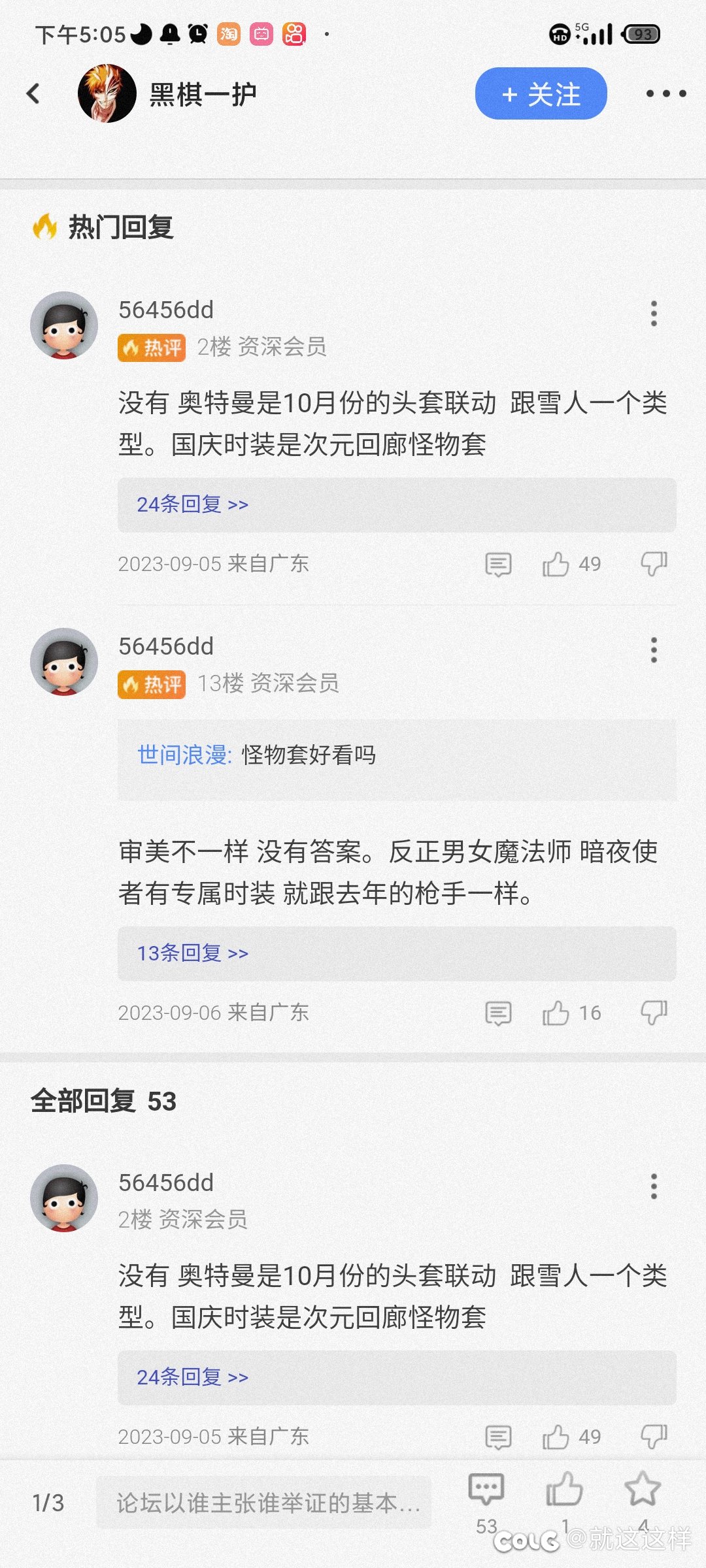Dislike the hot 2楼 comment dated 2023-09-05

pos(654,564)
